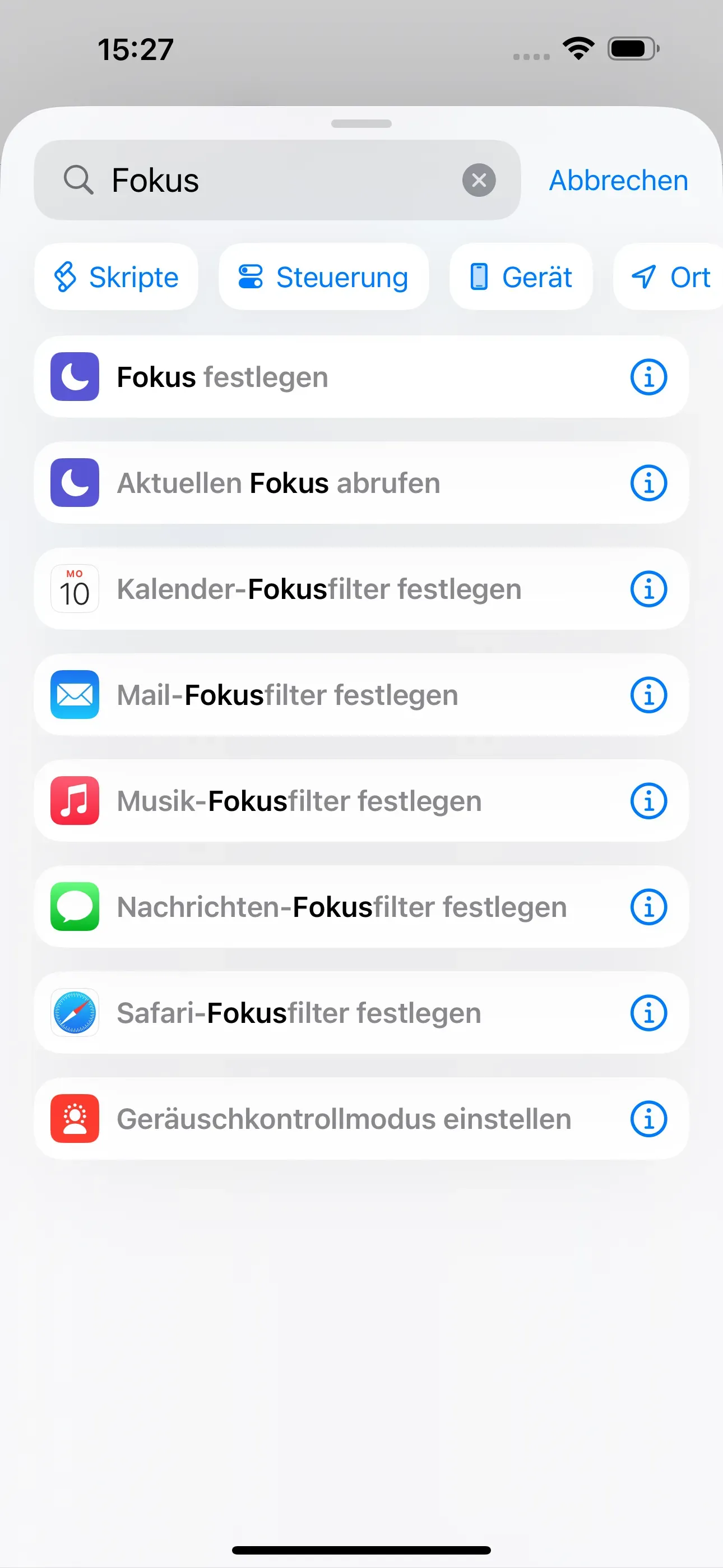Show info for Safari-Fokusfilter festlegen
The width and height of the screenshot is (723, 1568).
point(649,1012)
